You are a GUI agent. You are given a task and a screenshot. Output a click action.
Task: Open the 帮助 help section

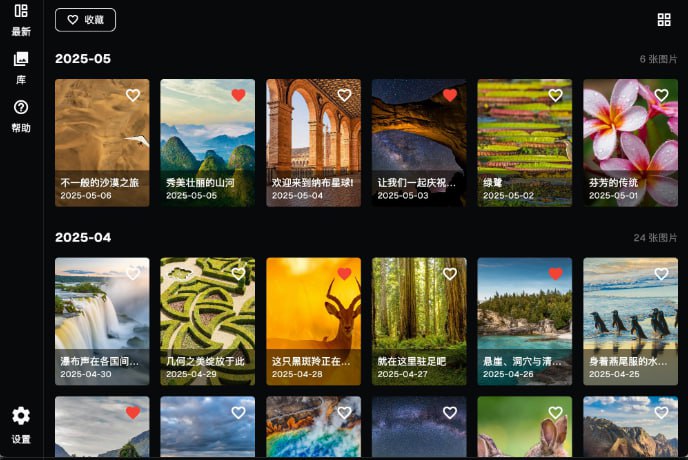[x=21, y=115]
